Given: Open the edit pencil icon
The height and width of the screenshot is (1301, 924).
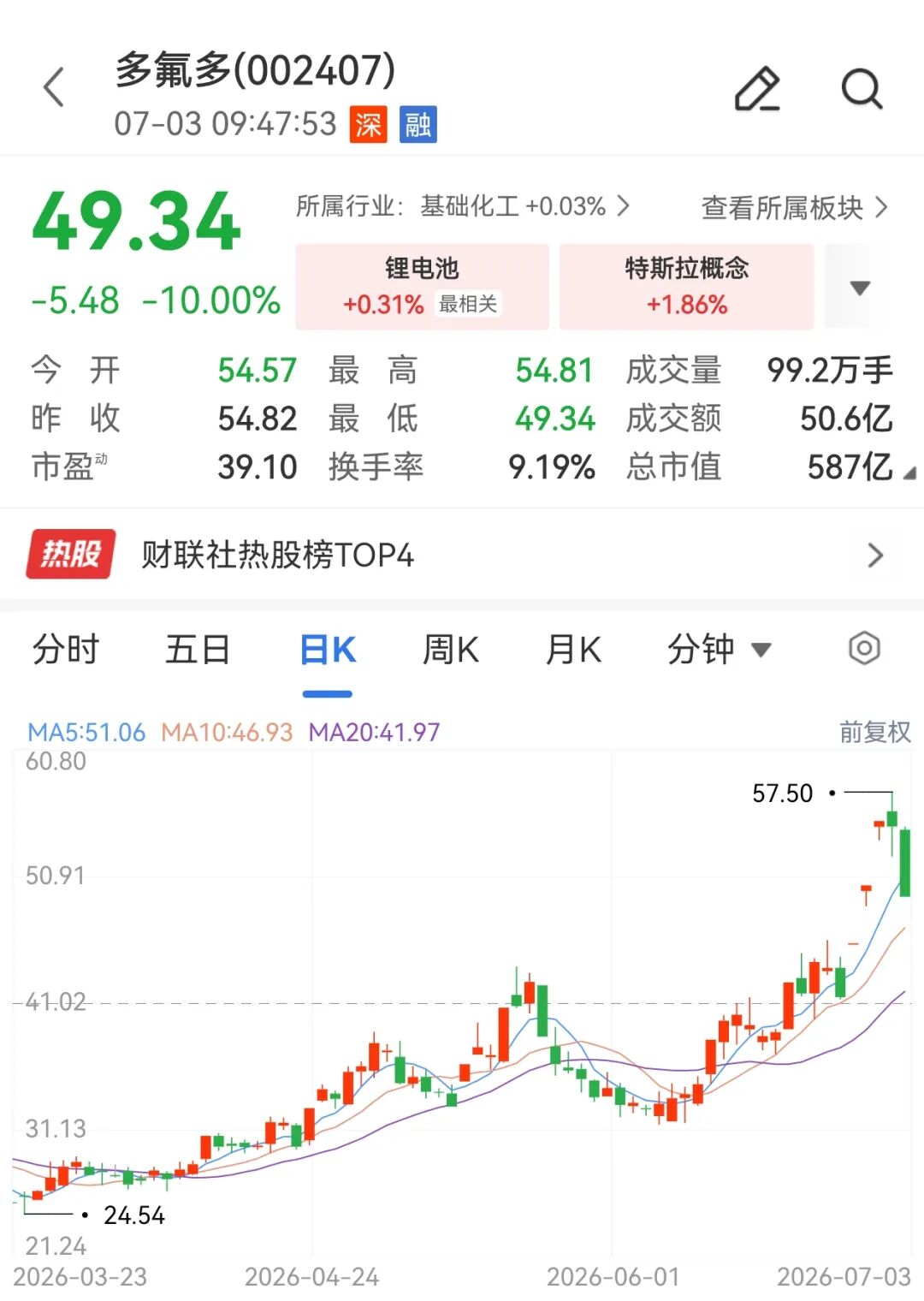Looking at the screenshot, I should click(757, 88).
